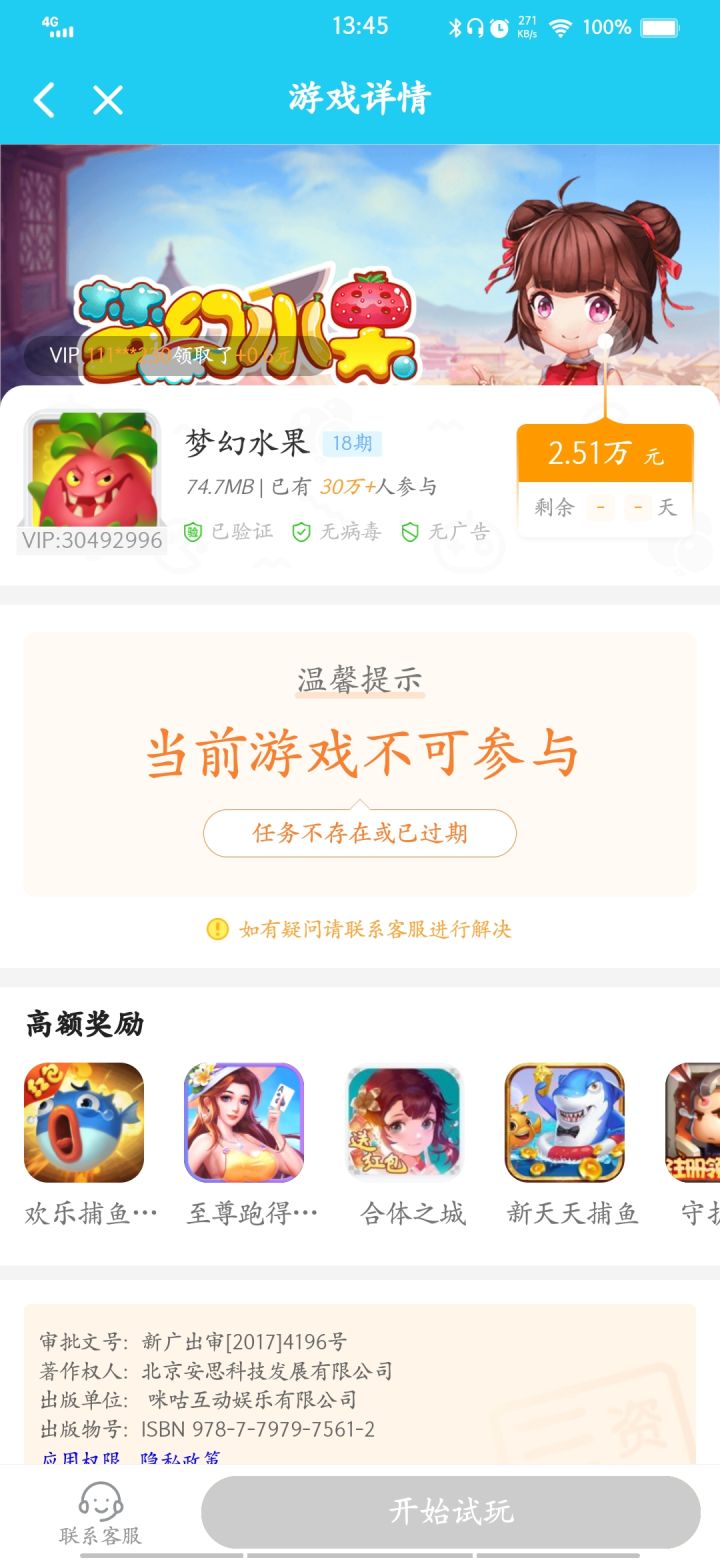Click the Bluetooth status bar icon
Screen dimensions: 720x1560
point(456,27)
